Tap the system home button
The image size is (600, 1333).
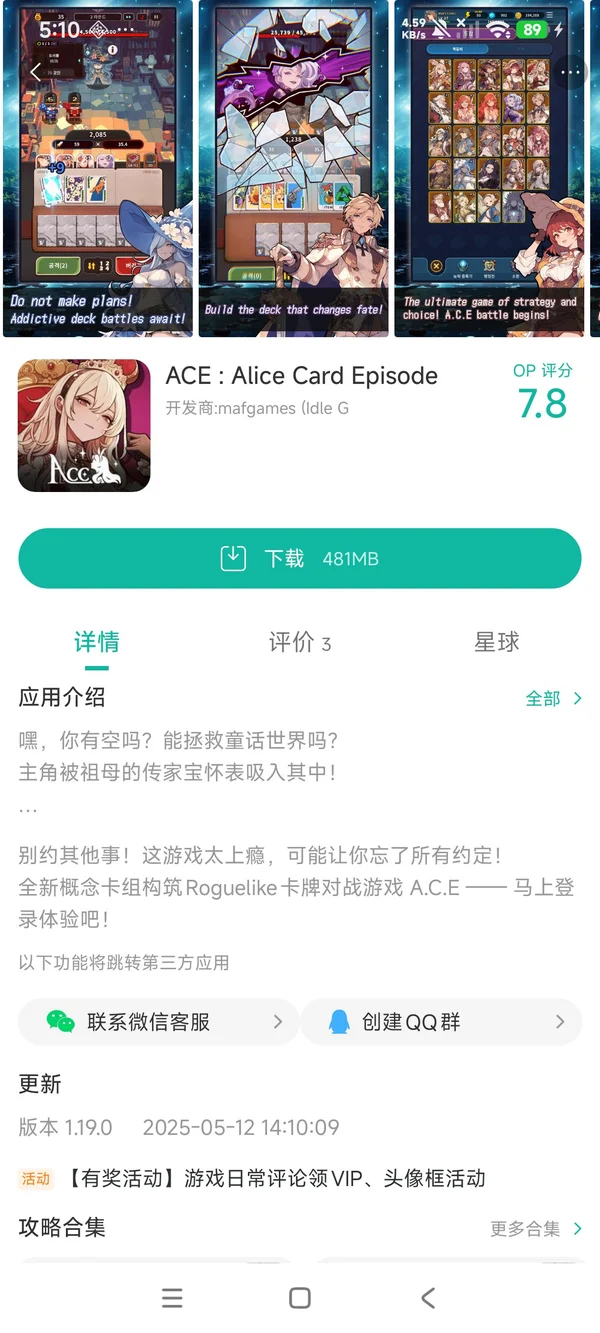tap(299, 1298)
